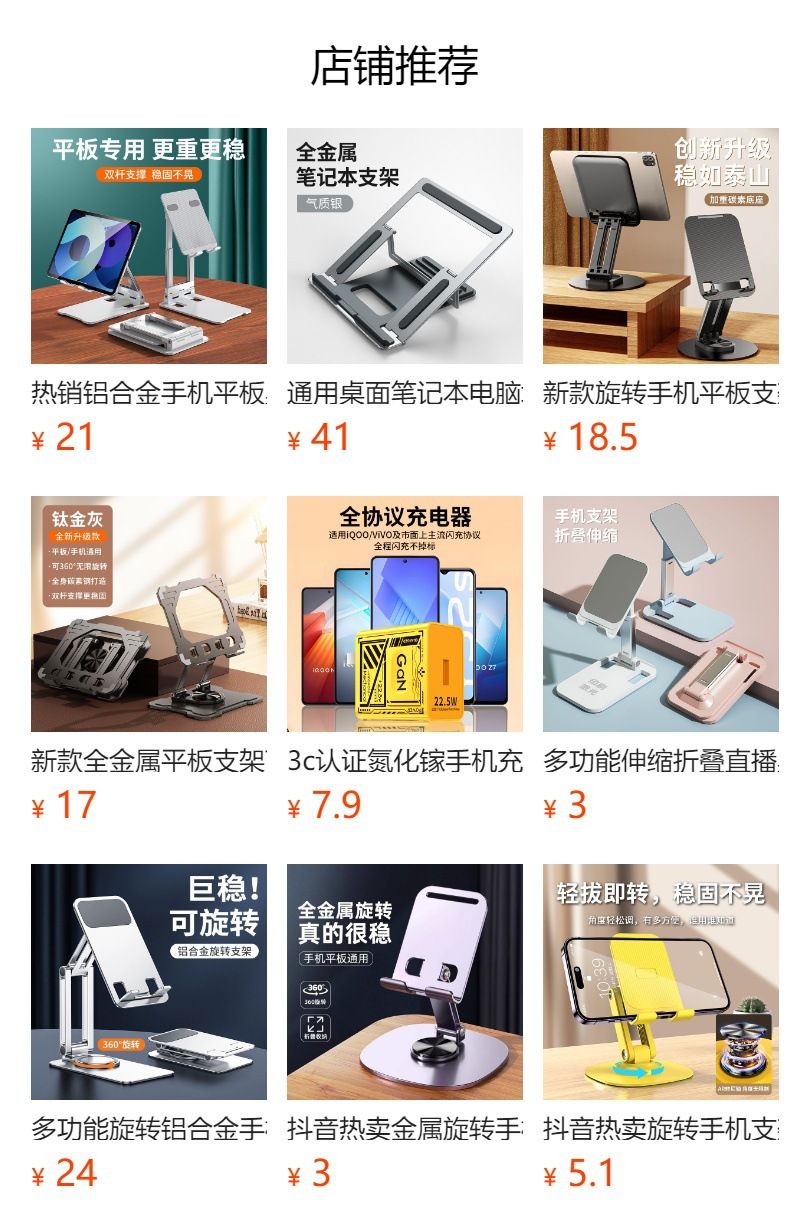
Task: Open the ¥24 multifunction rotating aluminum alloy stand
Action: pos(149,982)
